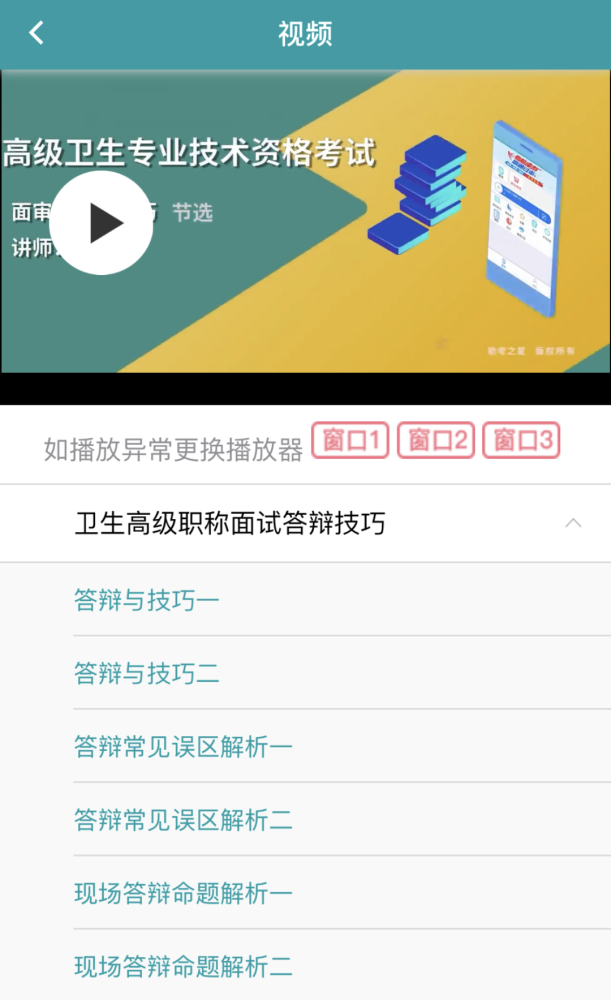This screenshot has height=1000, width=611.
Task: Collapse the 卫生高级职称面试答辩技巧 section
Action: click(x=573, y=523)
